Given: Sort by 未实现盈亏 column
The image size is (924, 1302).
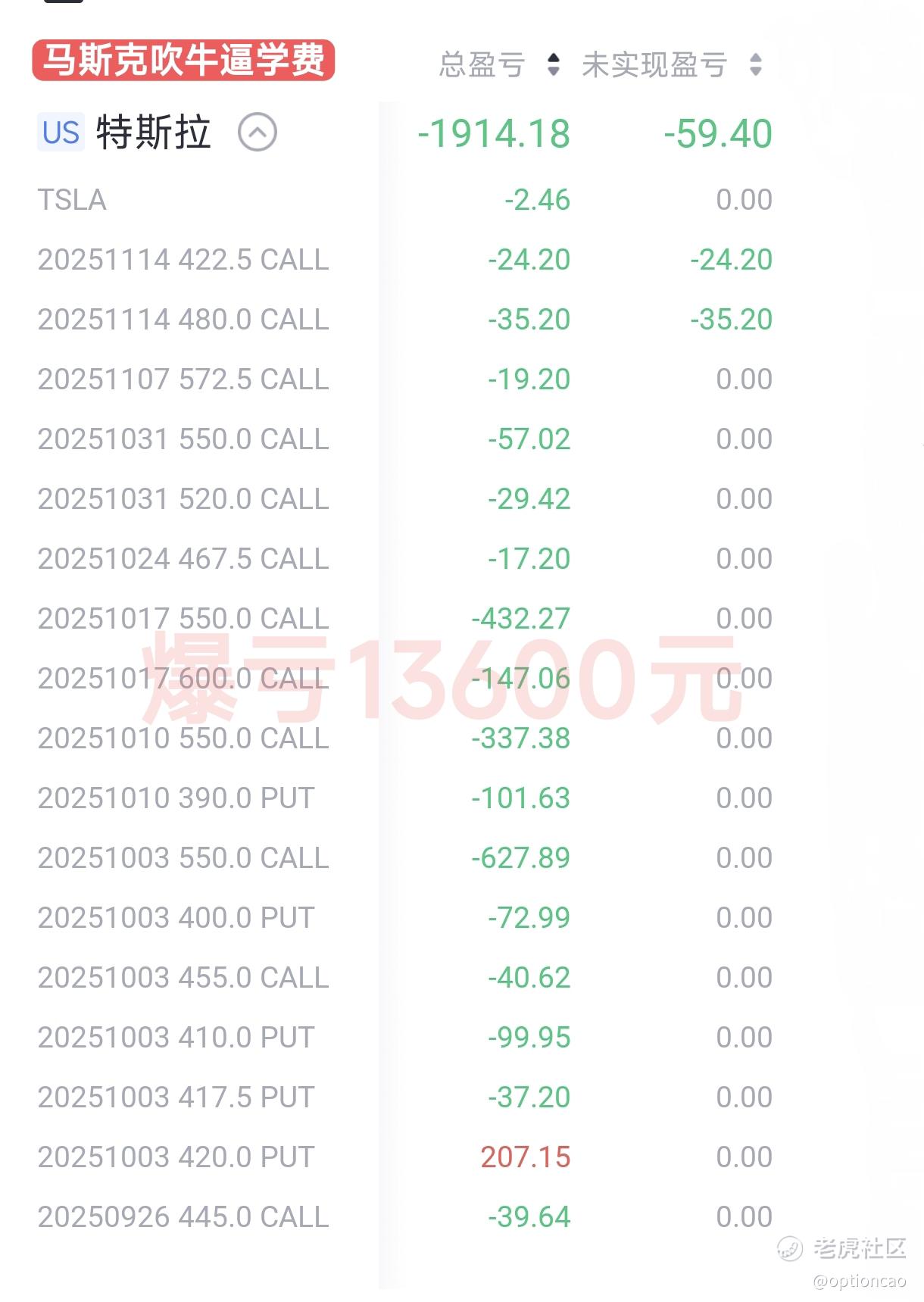Looking at the screenshot, I should tap(670, 65).
